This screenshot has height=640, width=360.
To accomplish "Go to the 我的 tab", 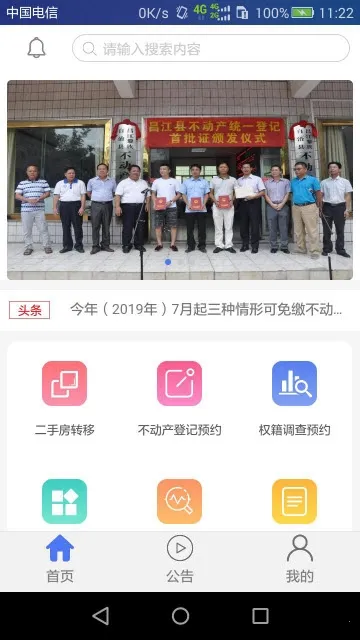I will click(x=300, y=559).
